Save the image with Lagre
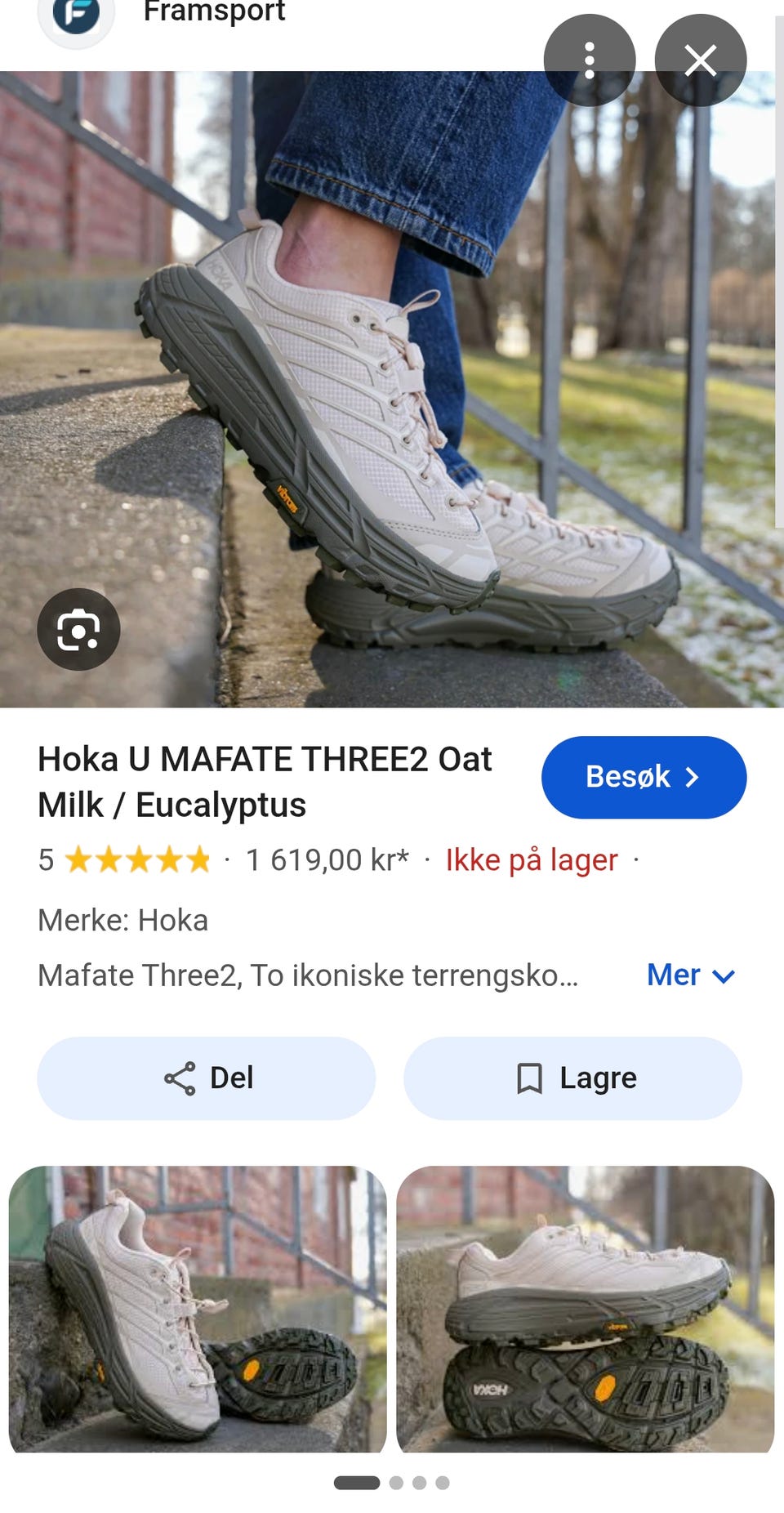 [x=572, y=1078]
